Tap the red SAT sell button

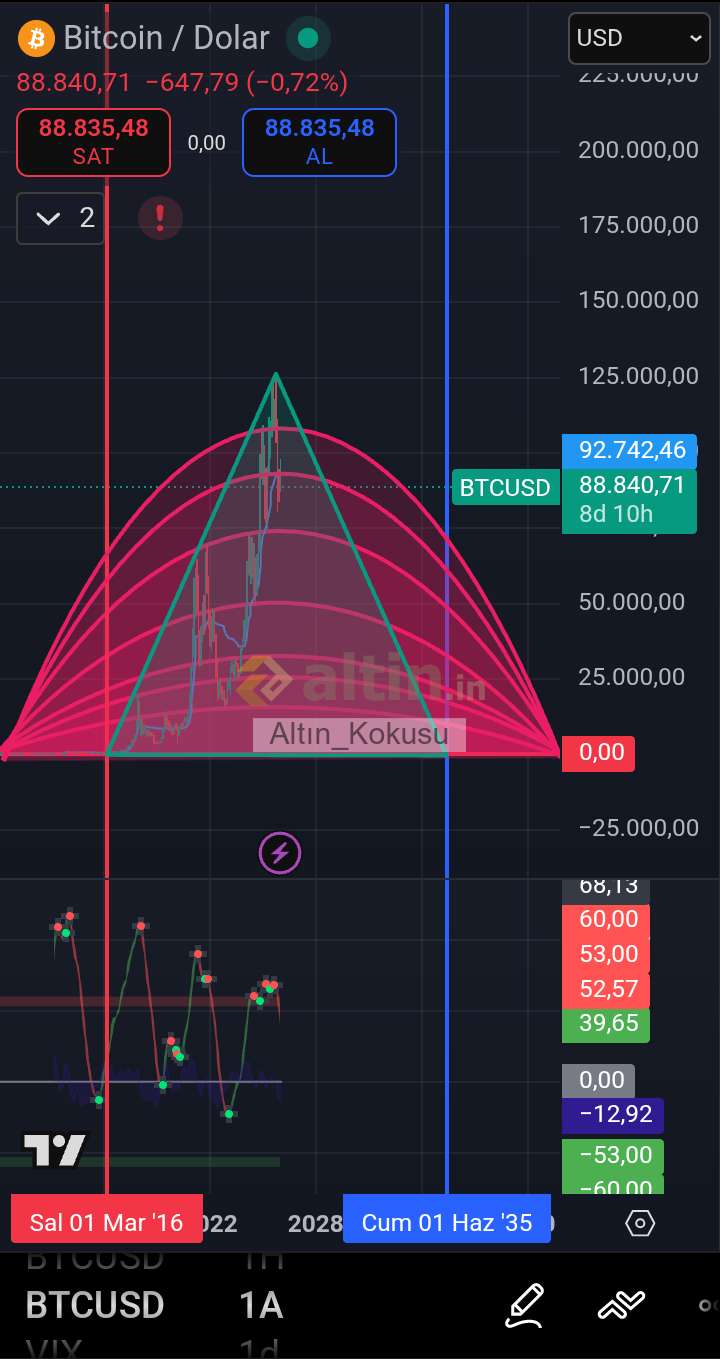pyautogui.click(x=93, y=142)
